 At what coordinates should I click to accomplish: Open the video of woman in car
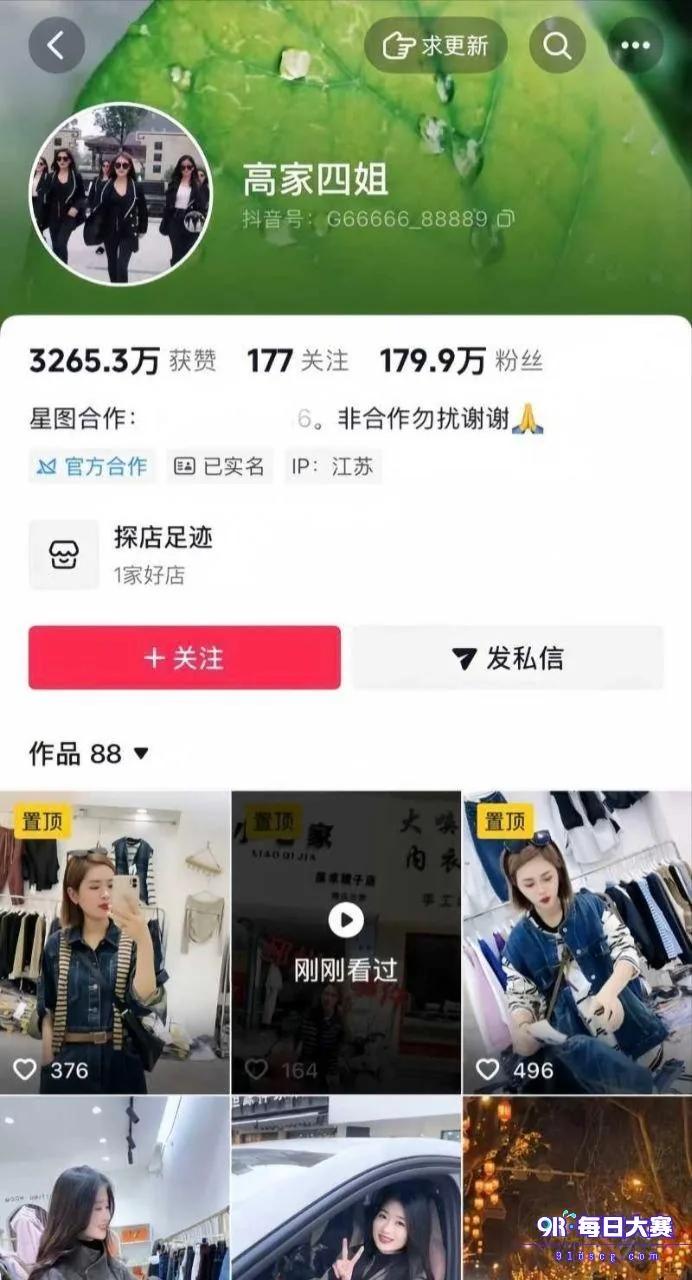tap(346, 1188)
